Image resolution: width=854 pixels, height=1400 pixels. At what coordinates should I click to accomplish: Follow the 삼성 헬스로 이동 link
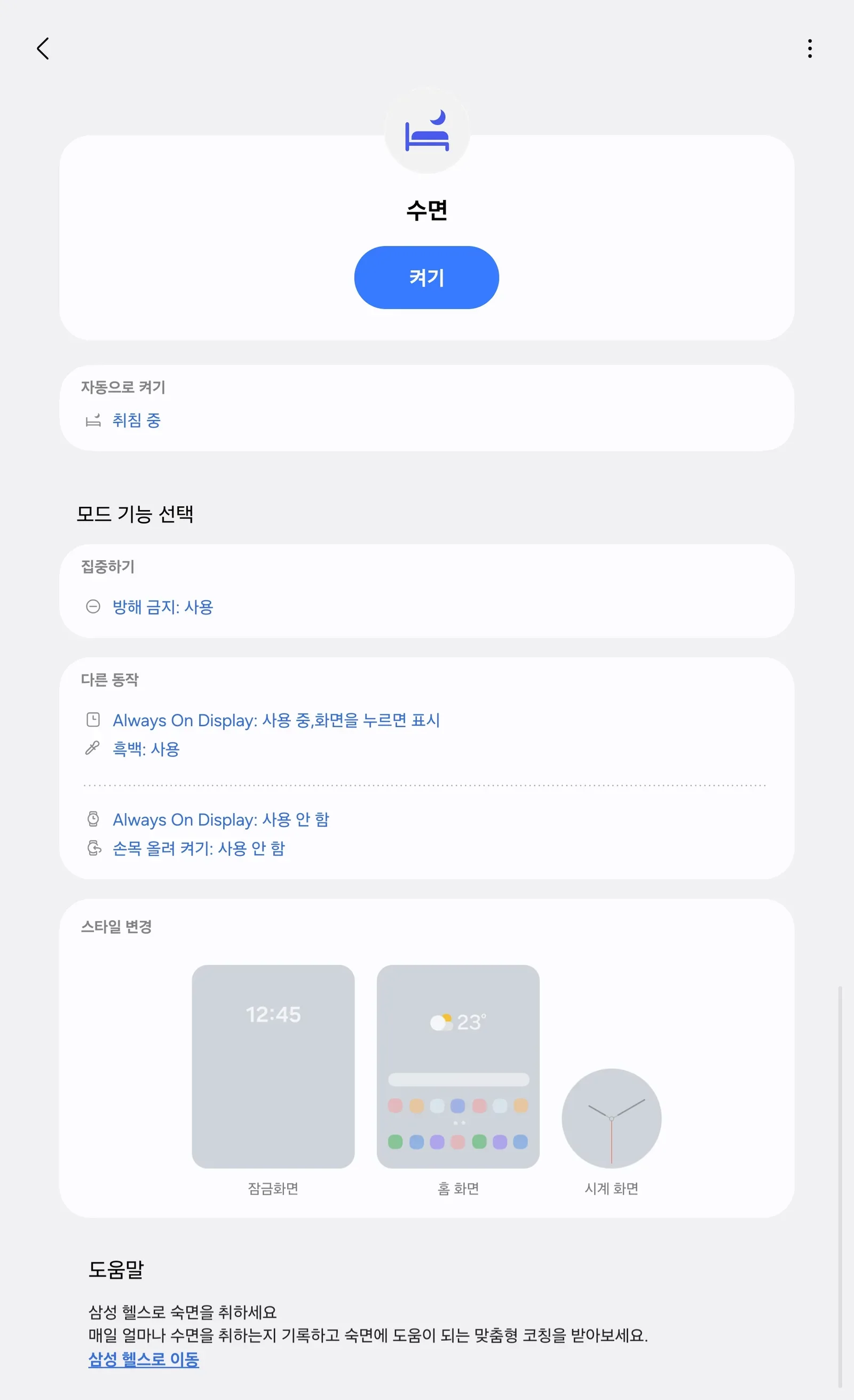pyautogui.click(x=144, y=1359)
